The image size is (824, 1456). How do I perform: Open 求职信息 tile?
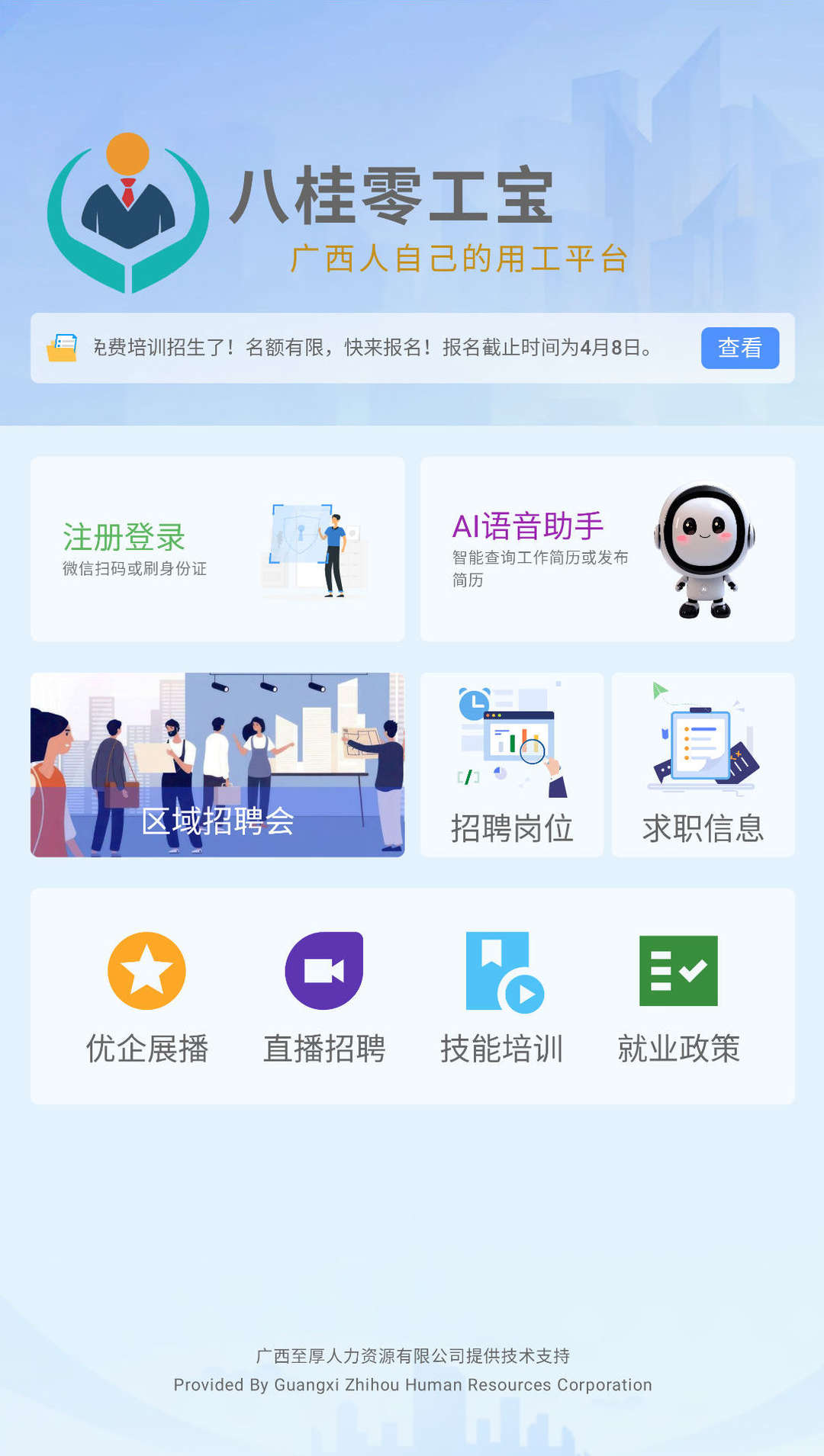pyautogui.click(x=703, y=765)
